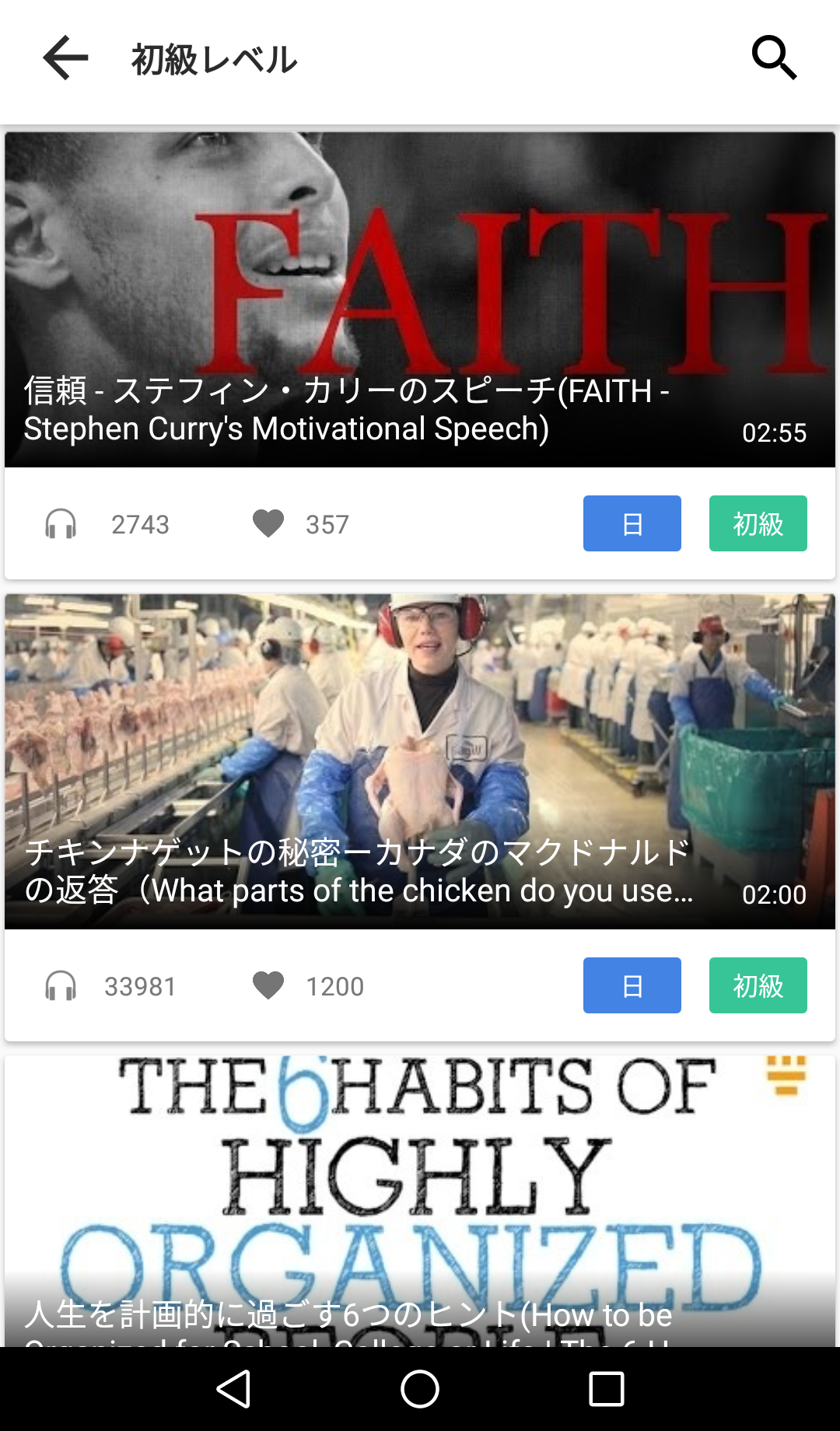Tap the 初級 tag on chicken nugget card
The width and height of the screenshot is (840, 1431).
click(x=758, y=985)
